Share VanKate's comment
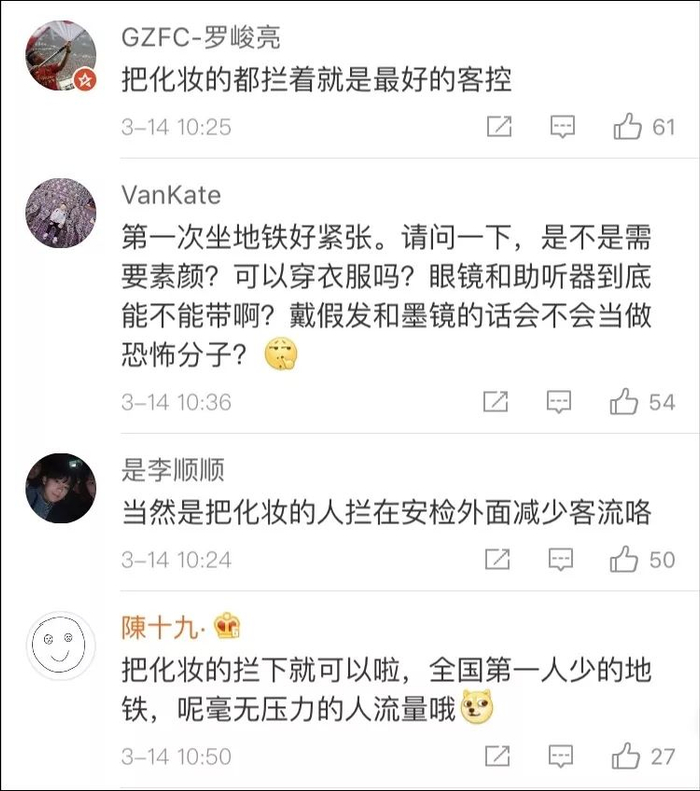This screenshot has height=791, width=700. tap(496, 402)
